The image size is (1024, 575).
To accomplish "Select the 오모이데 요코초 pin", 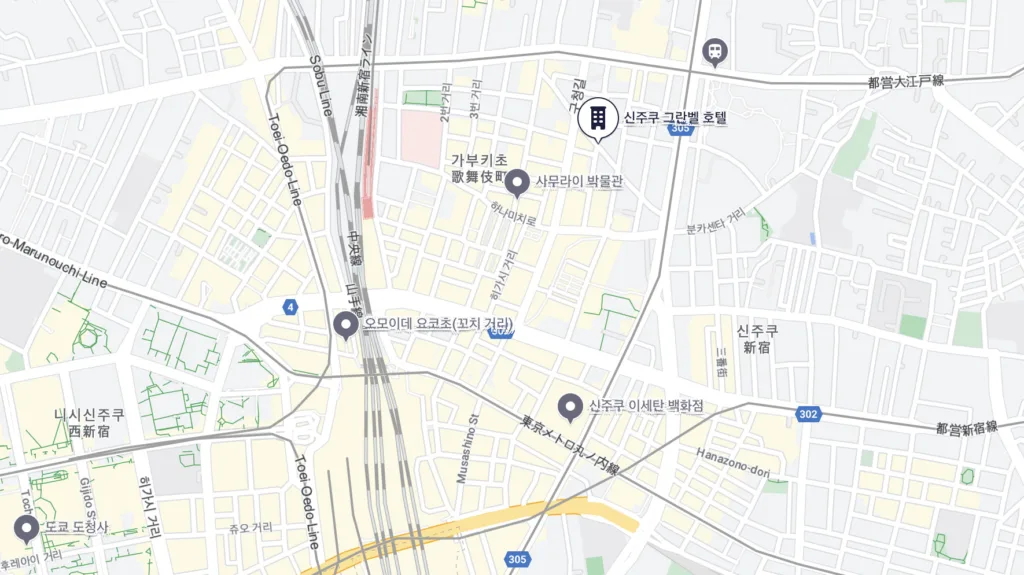I will click(345, 324).
